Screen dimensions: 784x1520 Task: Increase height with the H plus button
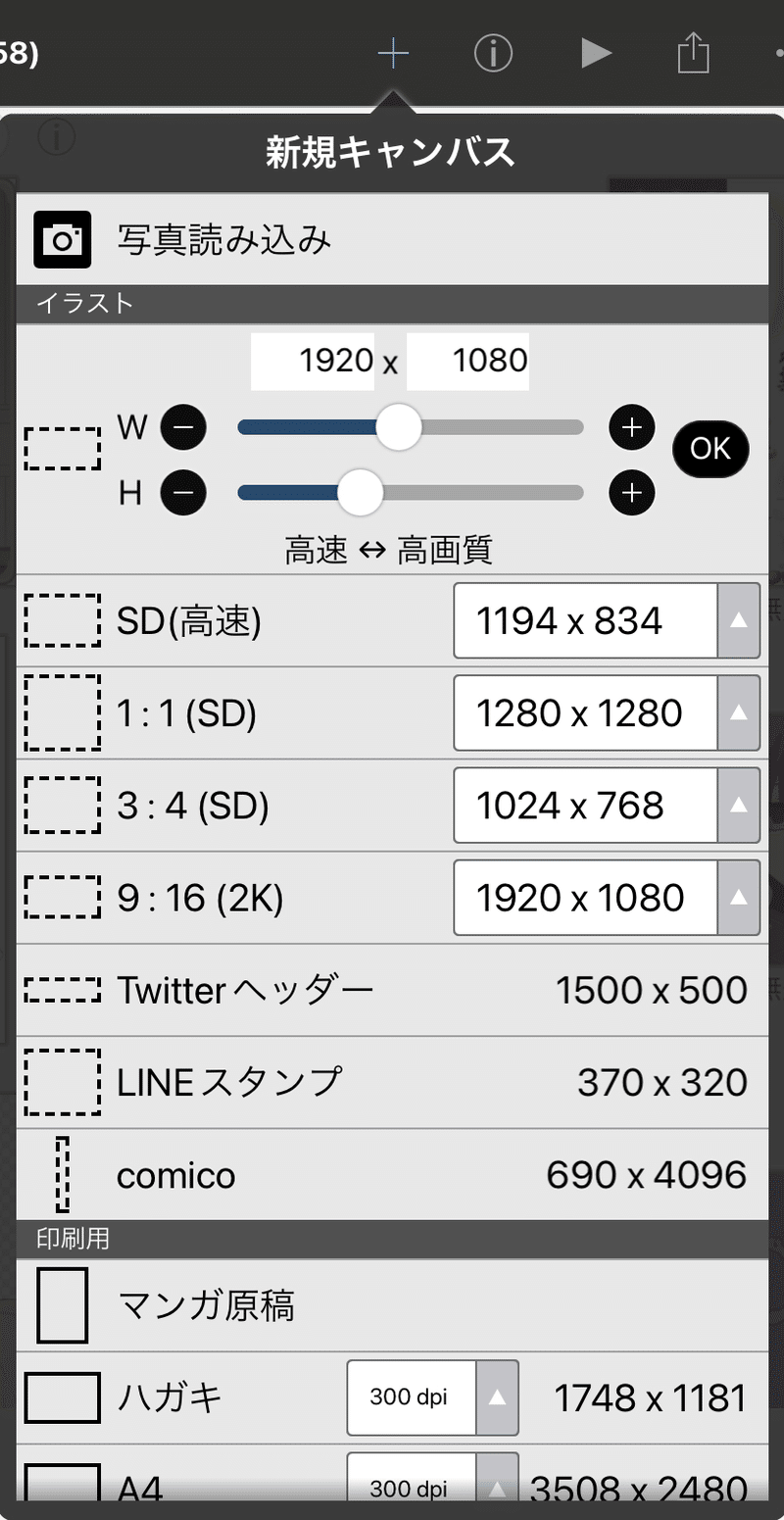click(631, 492)
